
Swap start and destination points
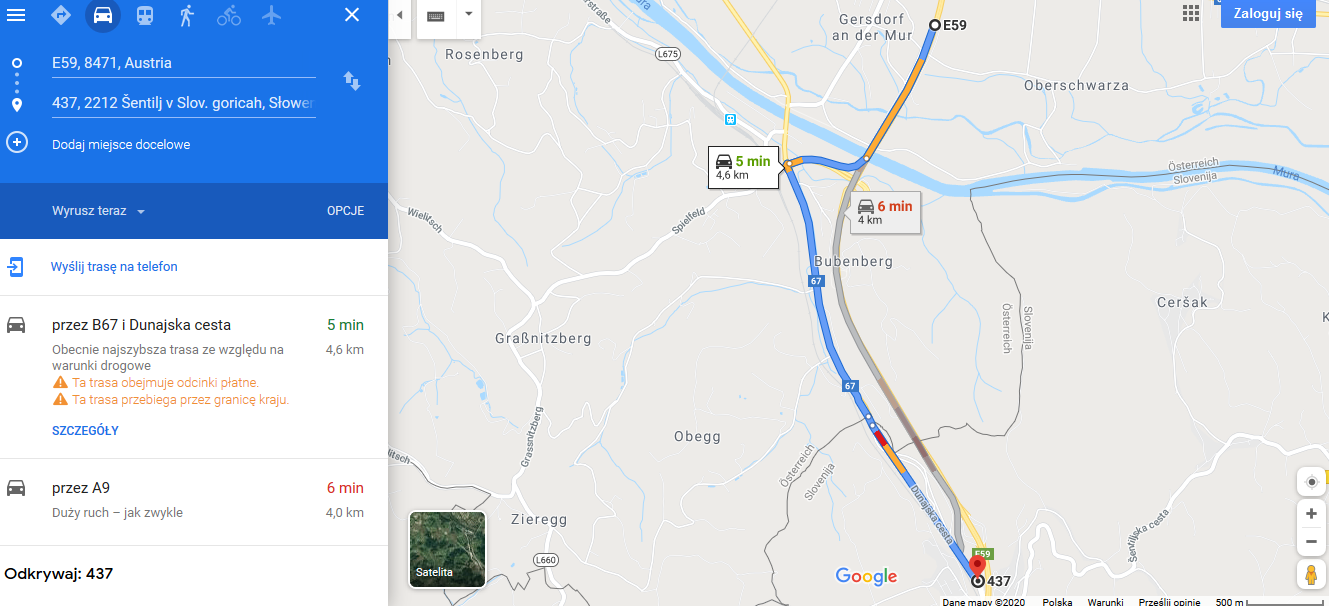click(352, 81)
